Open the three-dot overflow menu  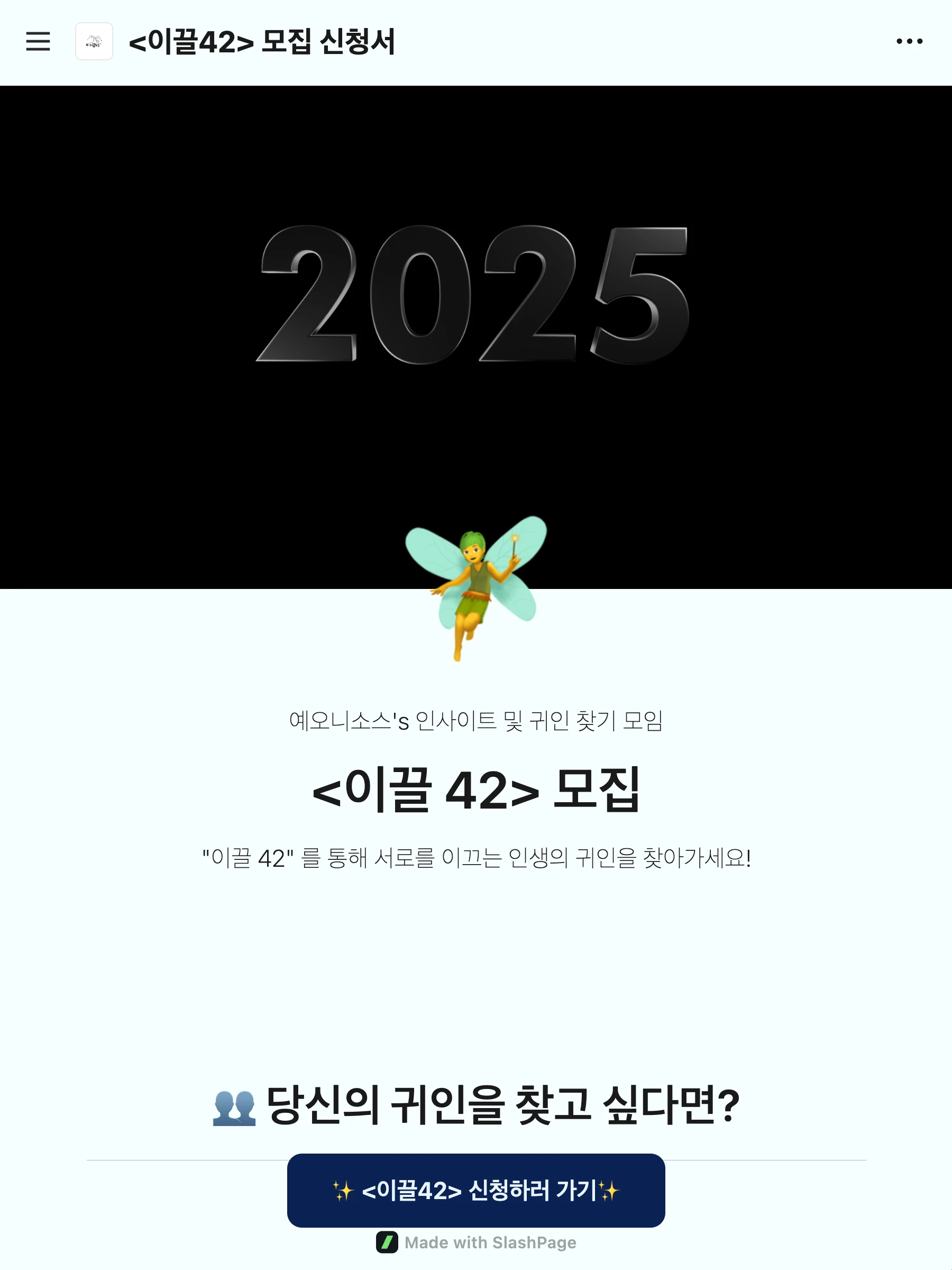909,41
